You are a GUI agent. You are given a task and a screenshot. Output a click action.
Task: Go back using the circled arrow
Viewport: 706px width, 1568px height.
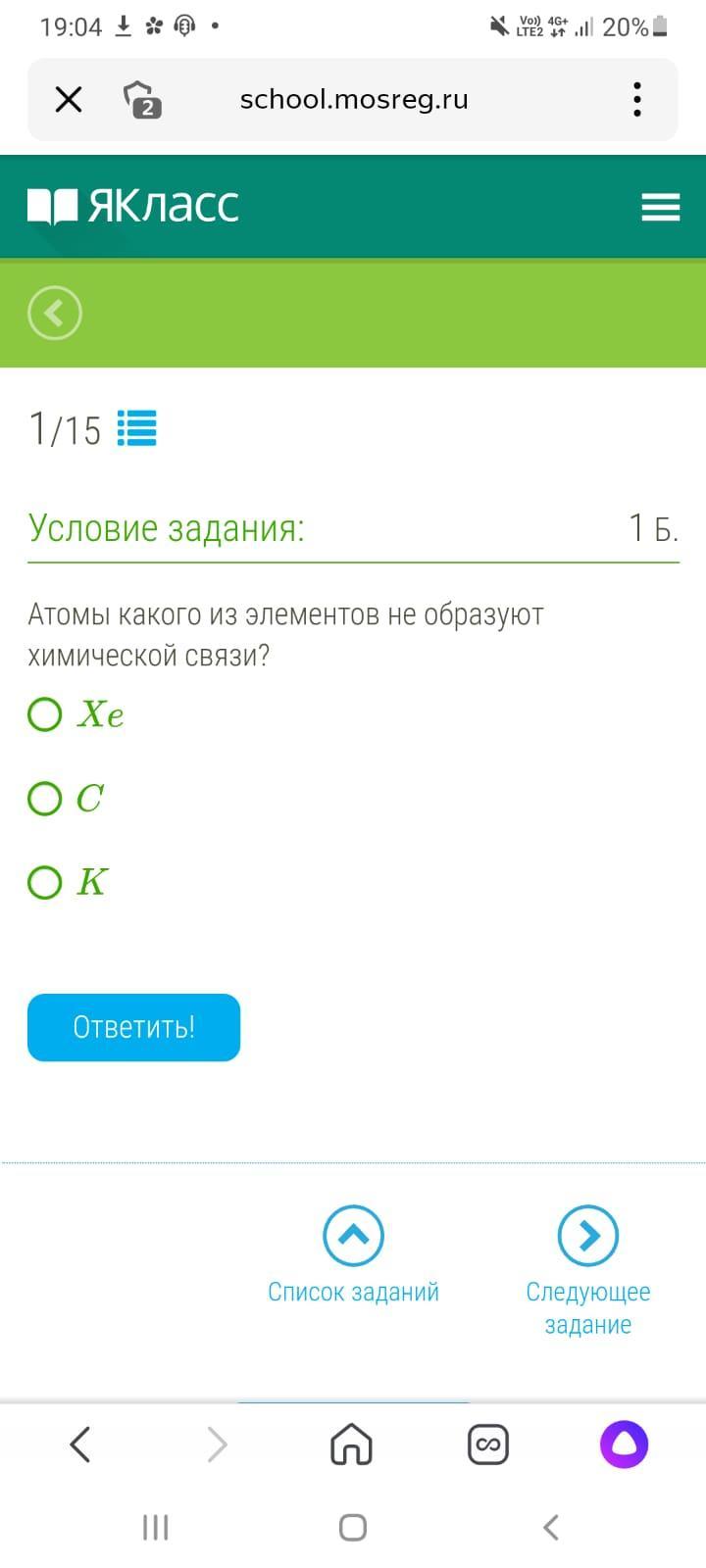point(55,314)
